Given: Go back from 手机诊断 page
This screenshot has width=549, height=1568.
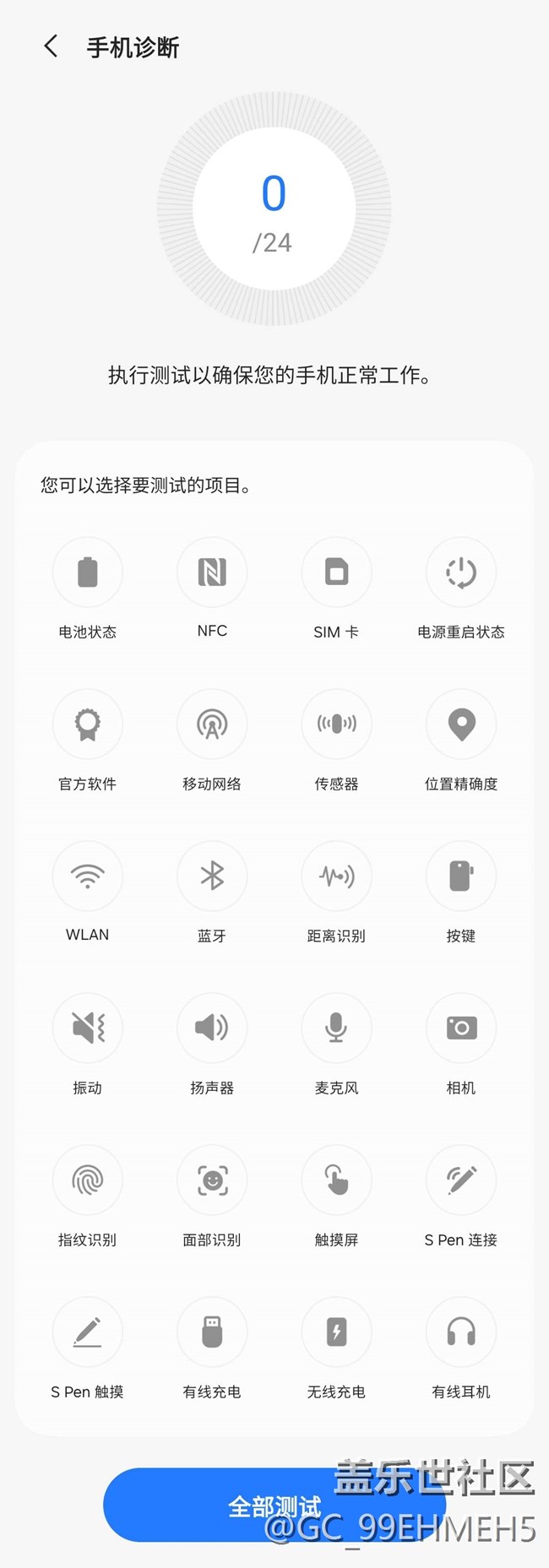Looking at the screenshot, I should [x=52, y=46].
